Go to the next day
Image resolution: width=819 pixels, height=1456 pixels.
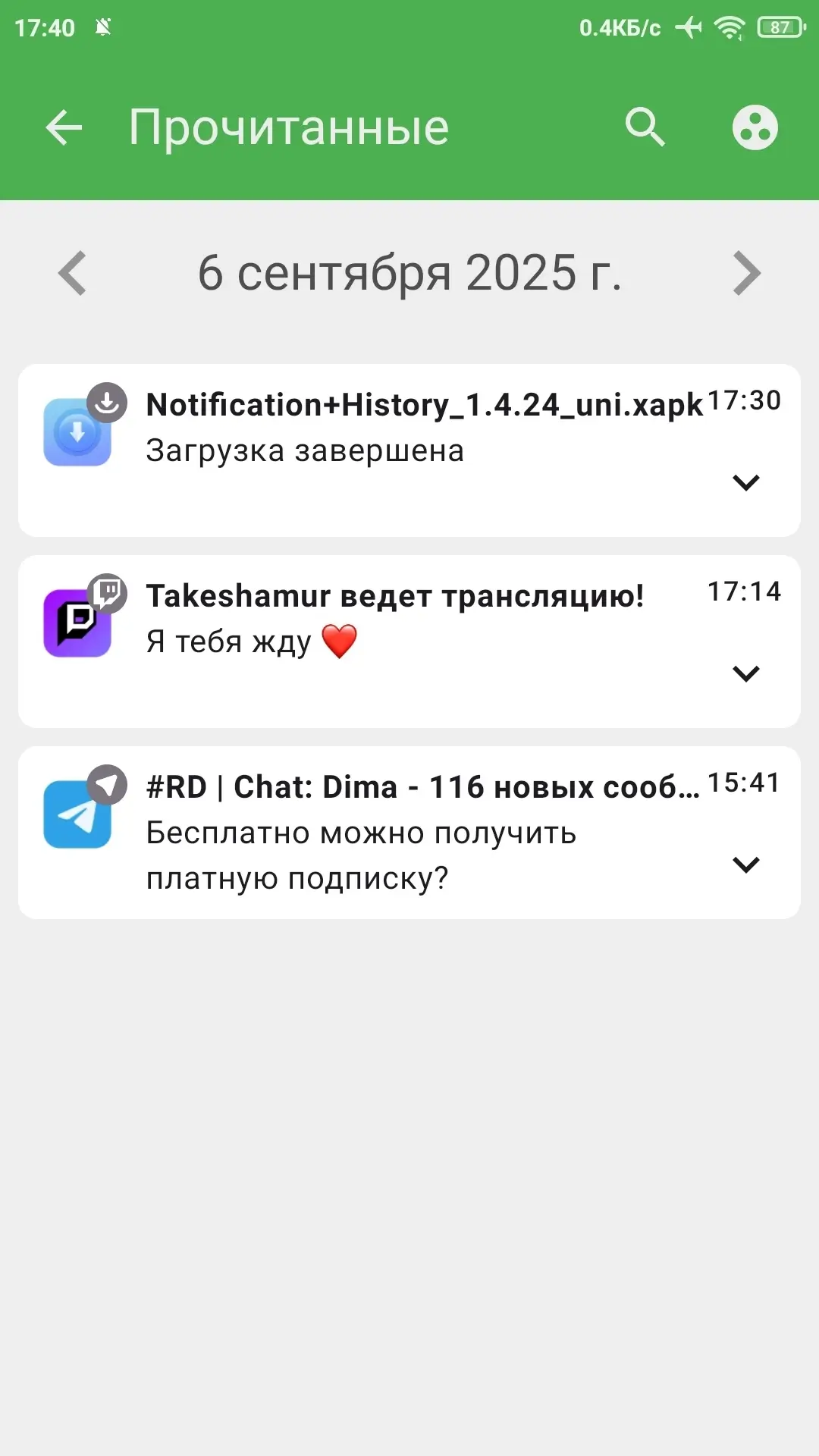pyautogui.click(x=746, y=273)
